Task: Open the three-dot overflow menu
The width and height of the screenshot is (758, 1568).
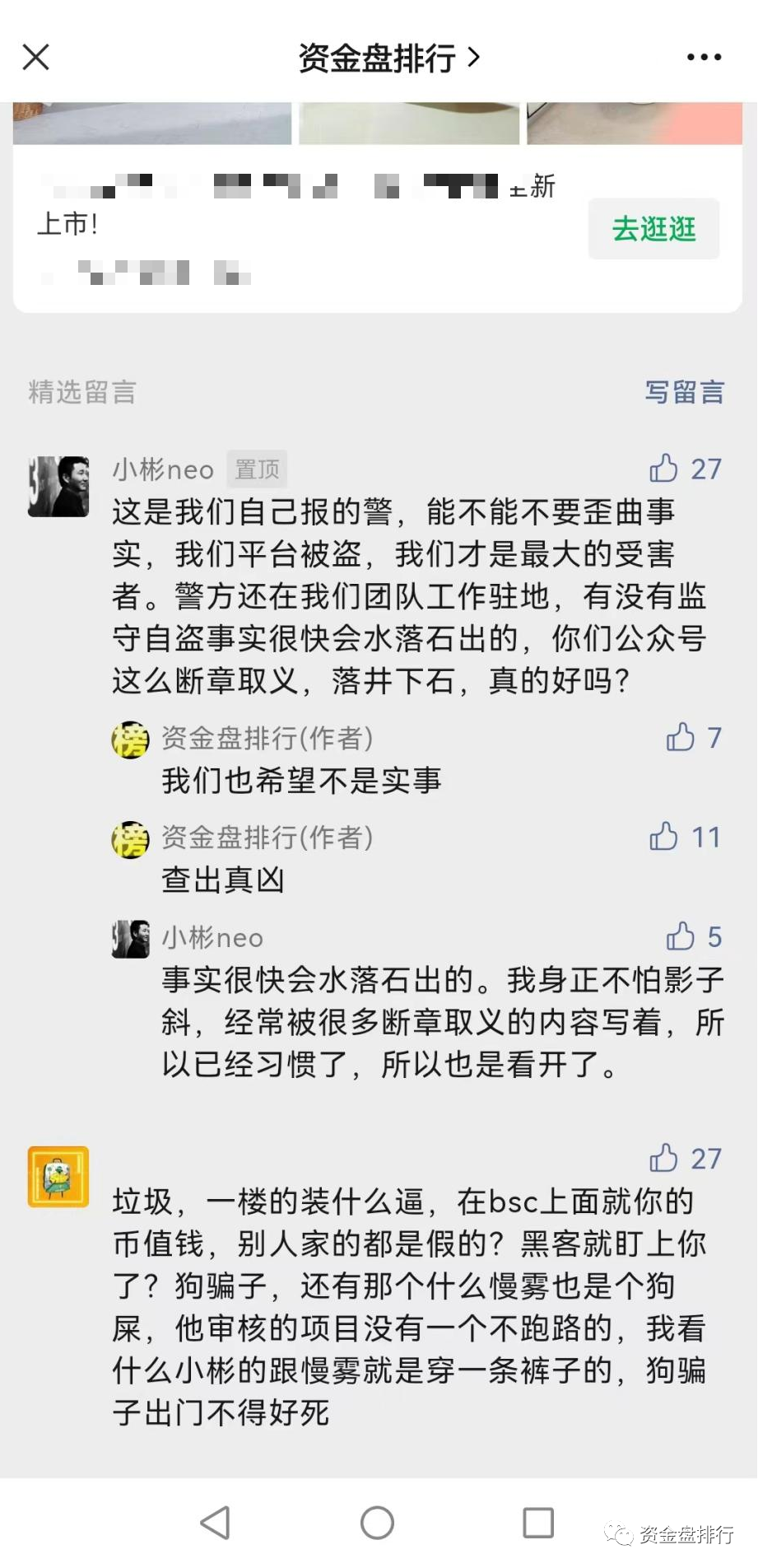Action: [x=705, y=57]
